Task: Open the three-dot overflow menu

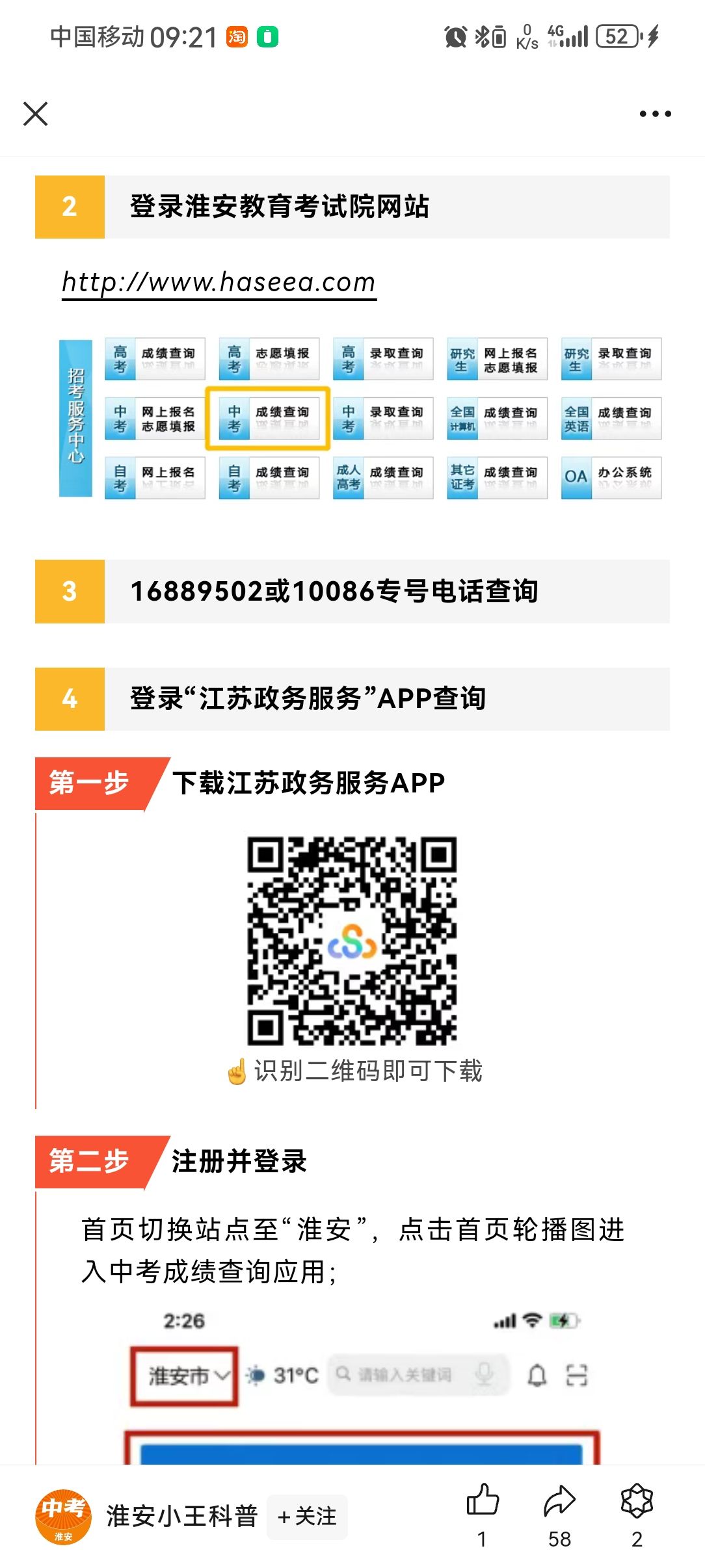Action: (655, 114)
